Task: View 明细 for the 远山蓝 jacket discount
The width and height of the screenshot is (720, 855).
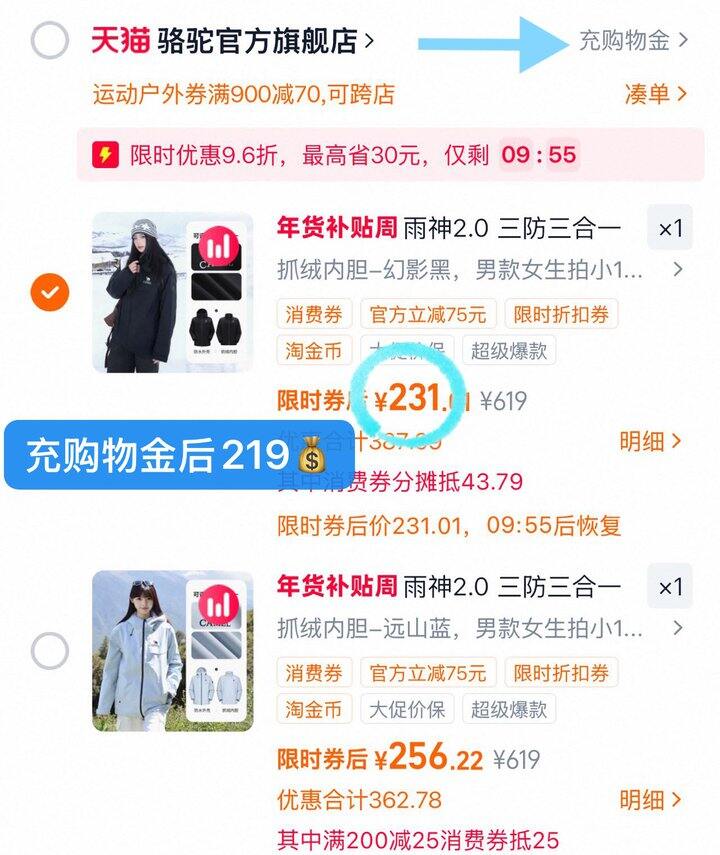Action: (650, 800)
